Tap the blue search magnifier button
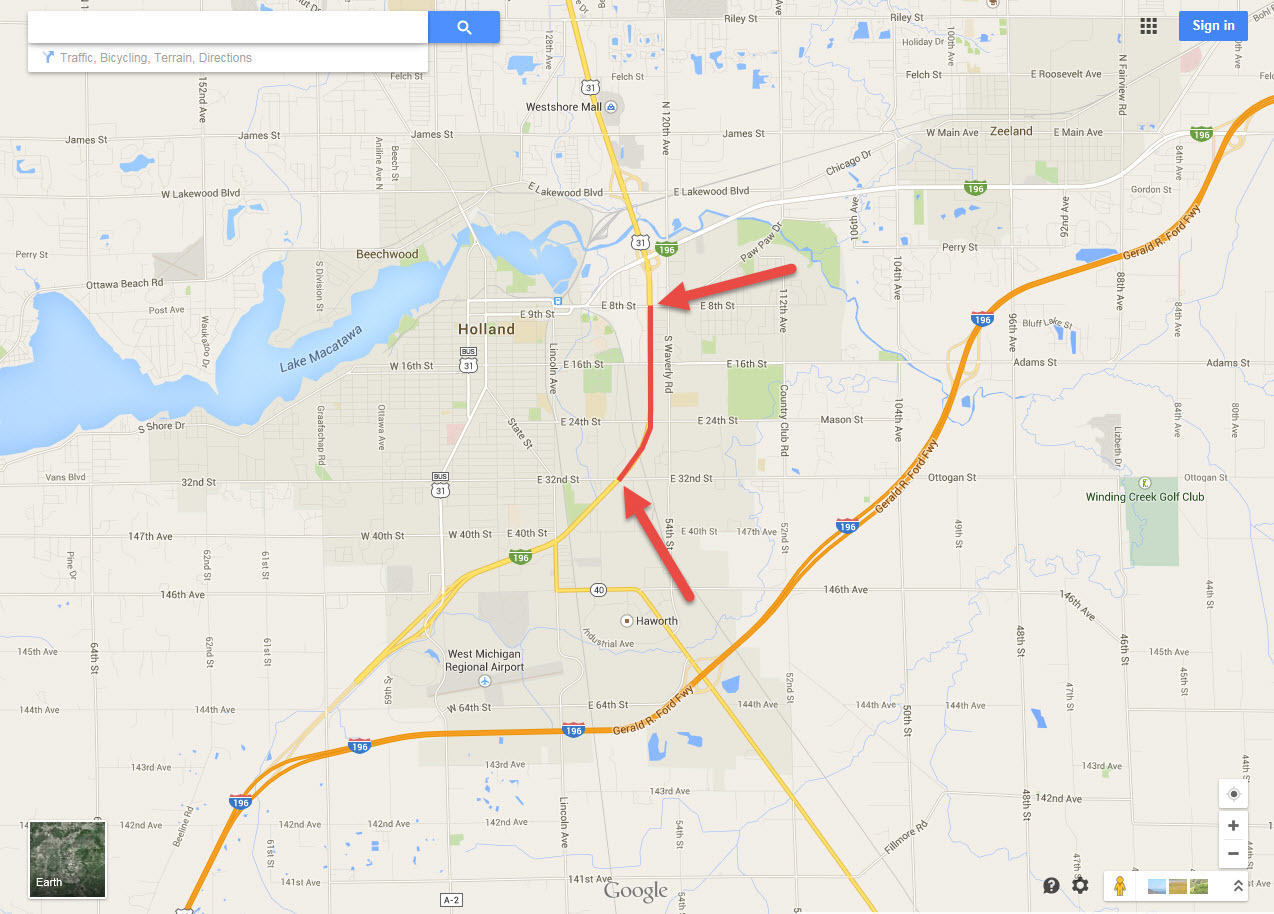The width and height of the screenshot is (1274, 914). tap(464, 27)
